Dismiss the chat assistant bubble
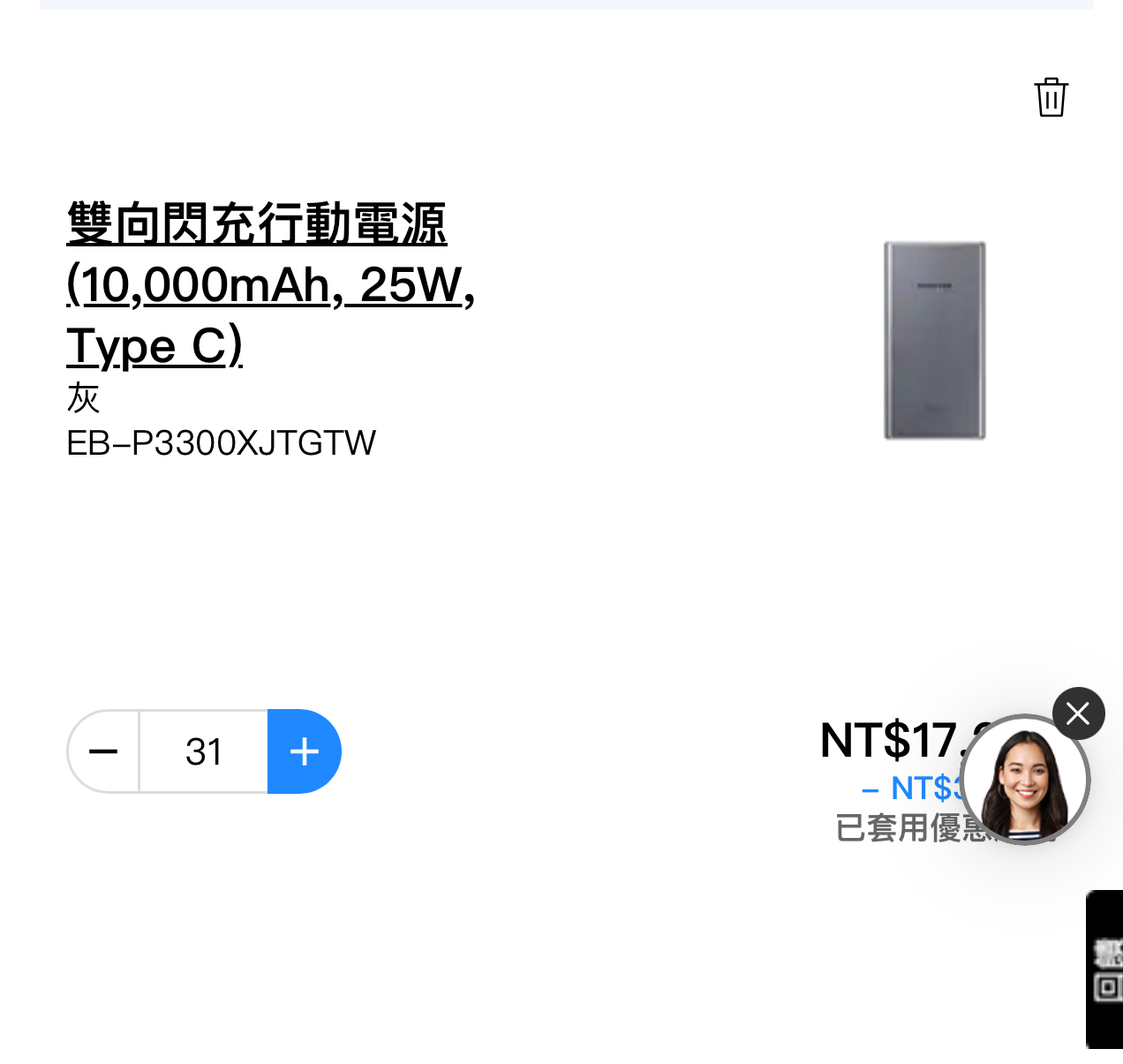Viewport: 1123px width, 1064px height. (x=1078, y=713)
